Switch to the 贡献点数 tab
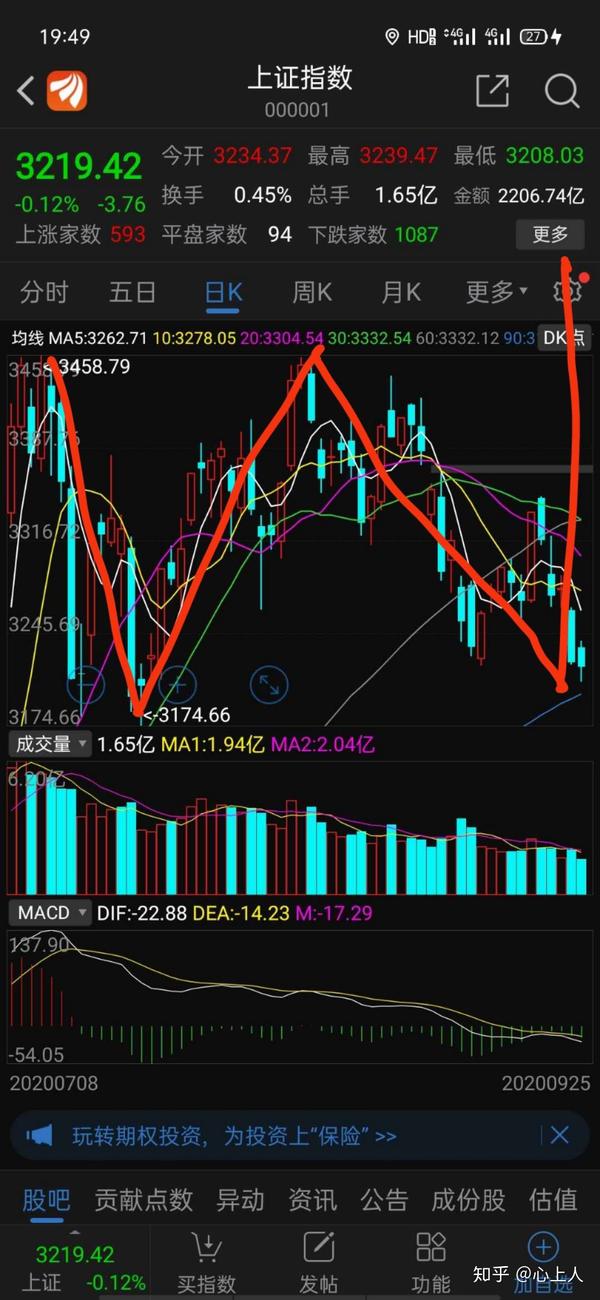 pos(143,1199)
